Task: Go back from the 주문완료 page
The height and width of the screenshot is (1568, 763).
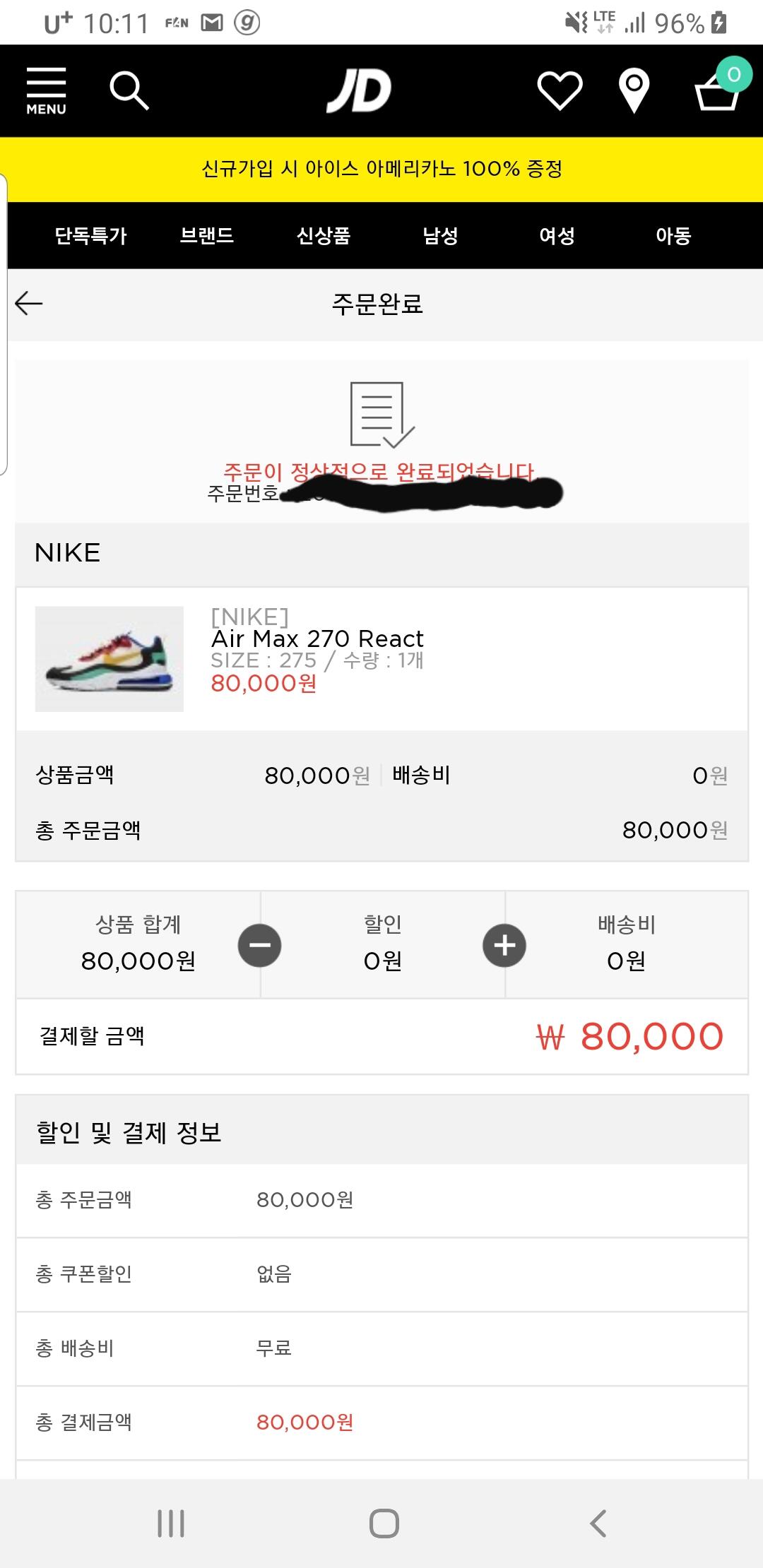Action: [x=29, y=304]
